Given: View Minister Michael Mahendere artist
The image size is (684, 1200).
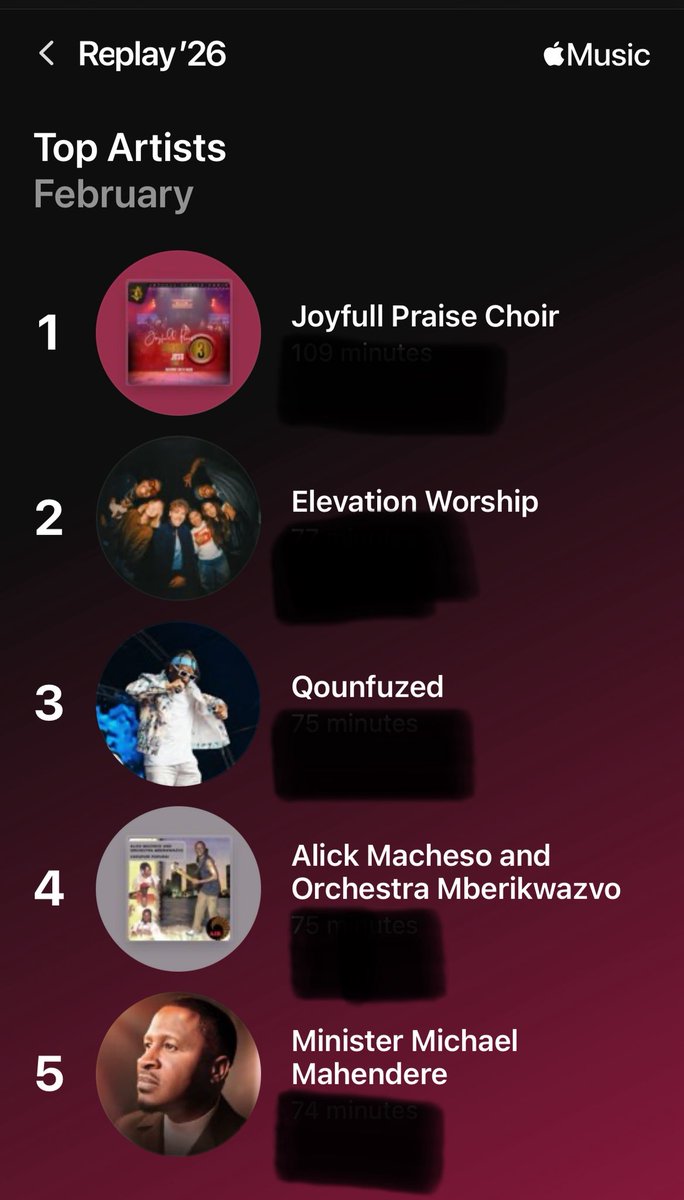Looking at the screenshot, I should 342,1074.
